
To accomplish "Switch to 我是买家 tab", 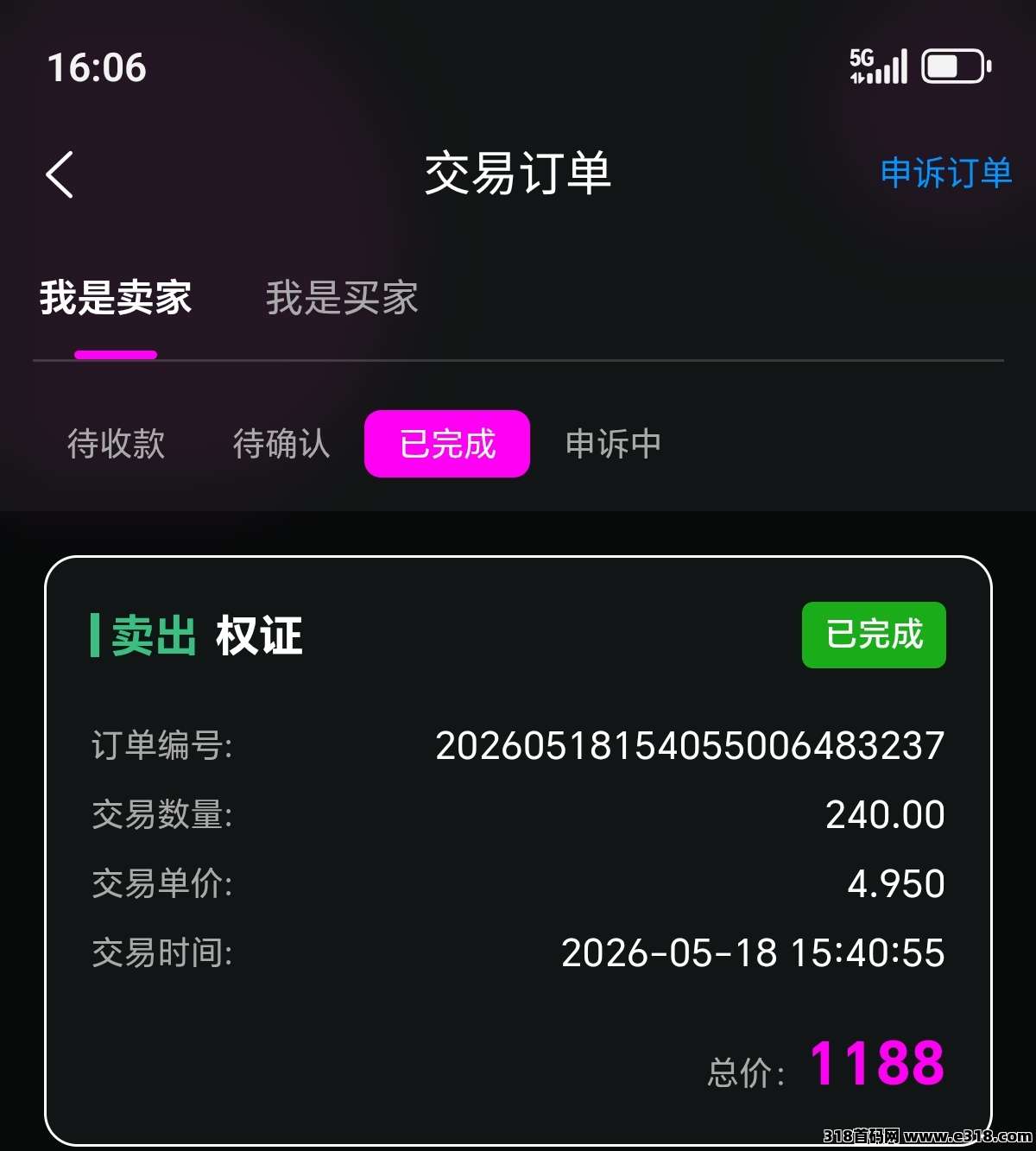I will [342, 298].
